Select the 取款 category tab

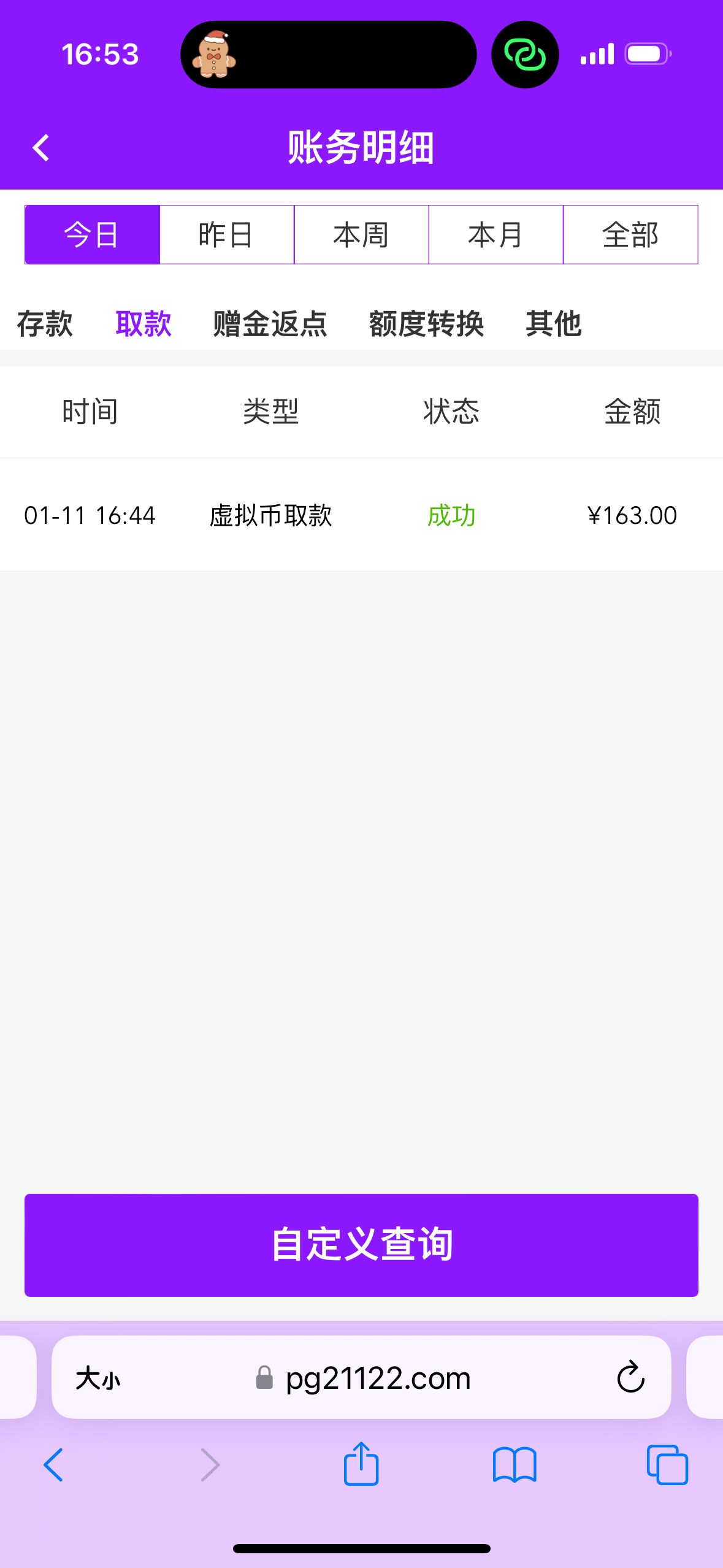pyautogui.click(x=143, y=323)
